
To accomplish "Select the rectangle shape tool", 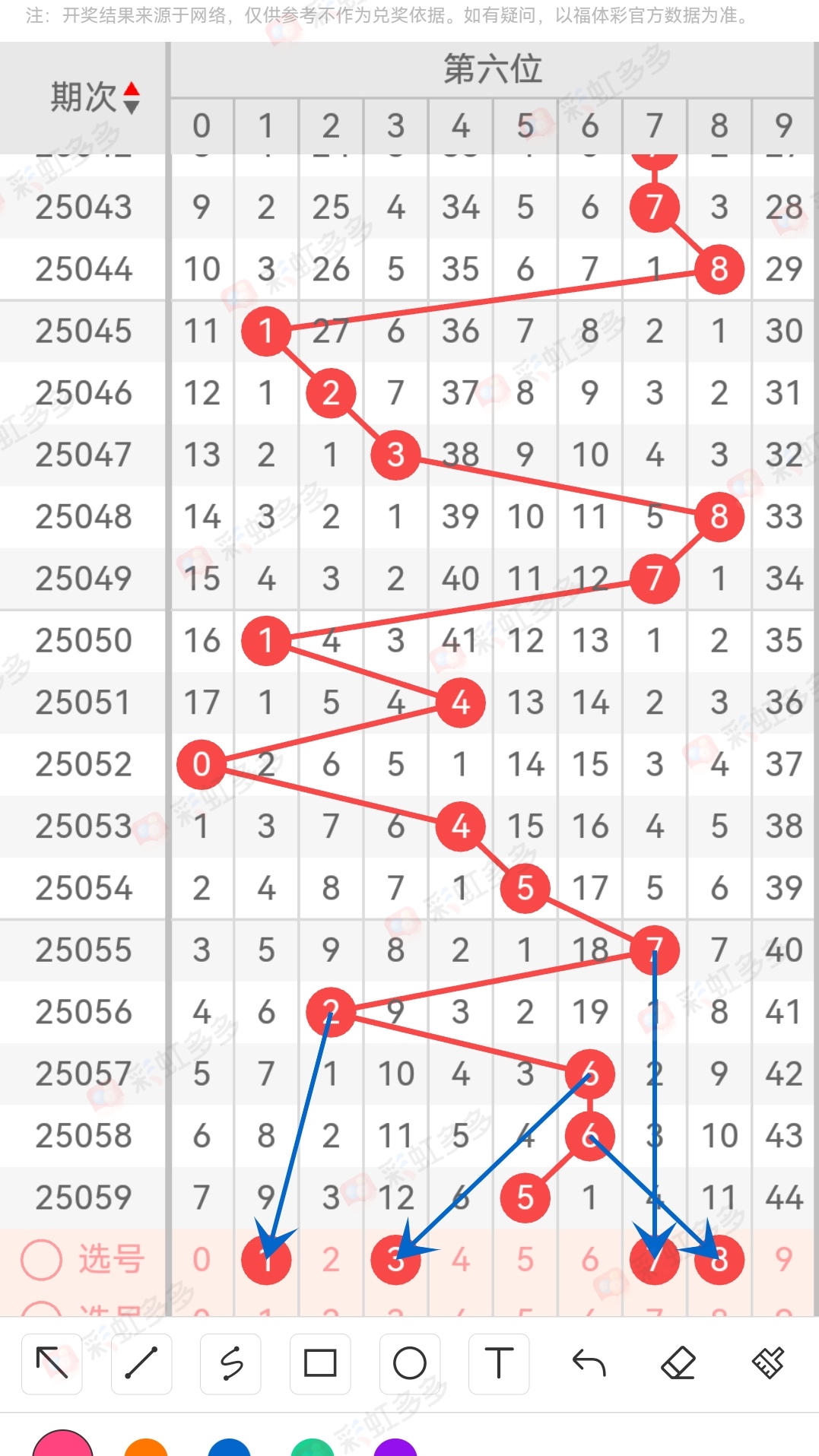I will pyautogui.click(x=320, y=1363).
